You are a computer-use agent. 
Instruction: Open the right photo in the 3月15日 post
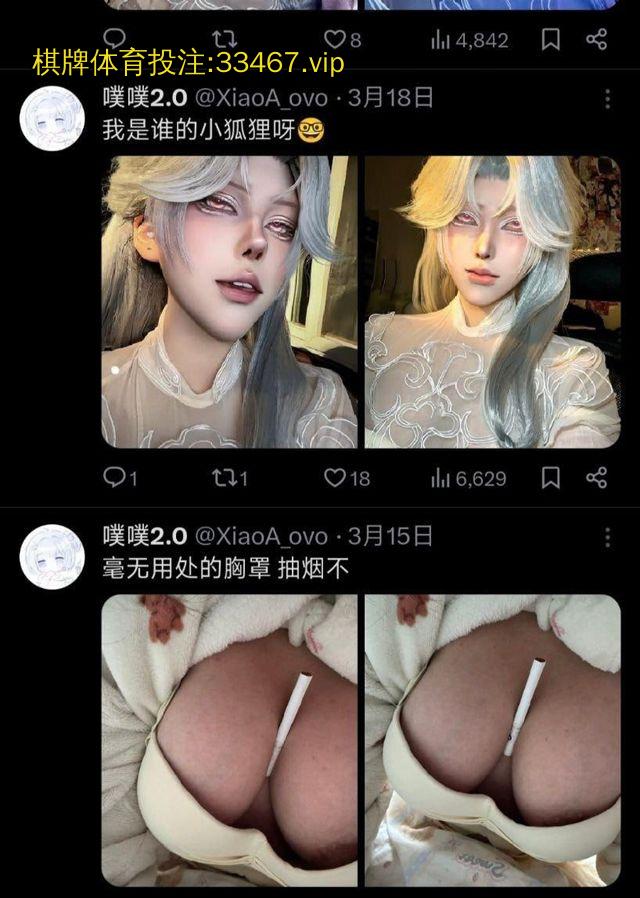[493, 740]
